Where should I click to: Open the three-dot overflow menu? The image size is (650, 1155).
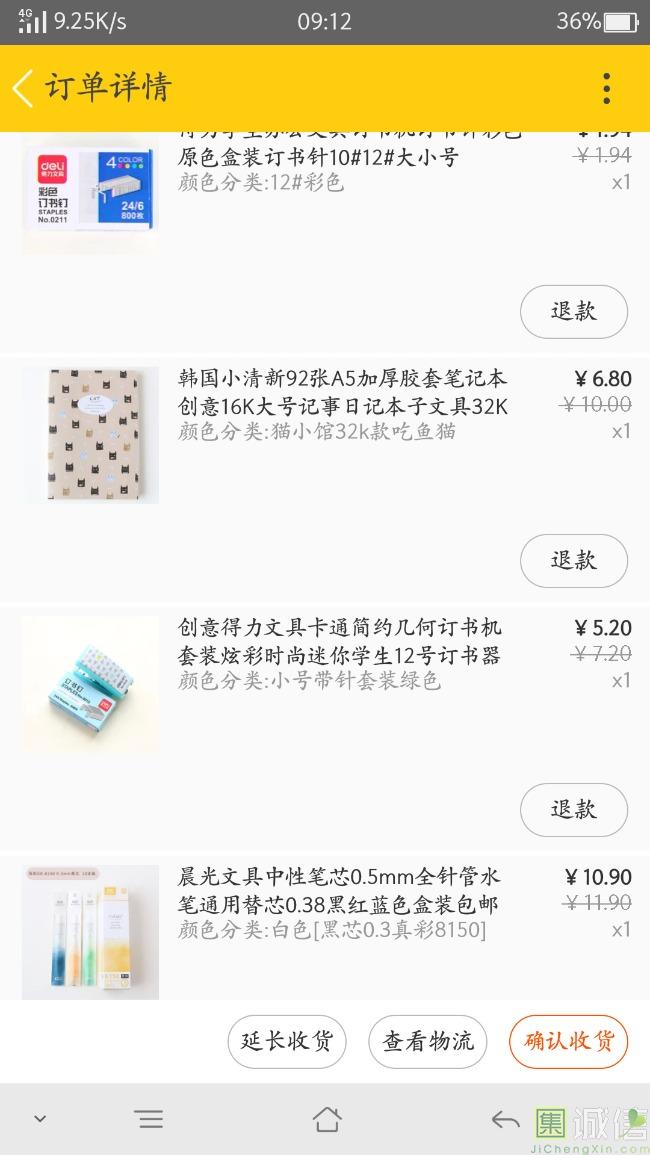coord(607,88)
